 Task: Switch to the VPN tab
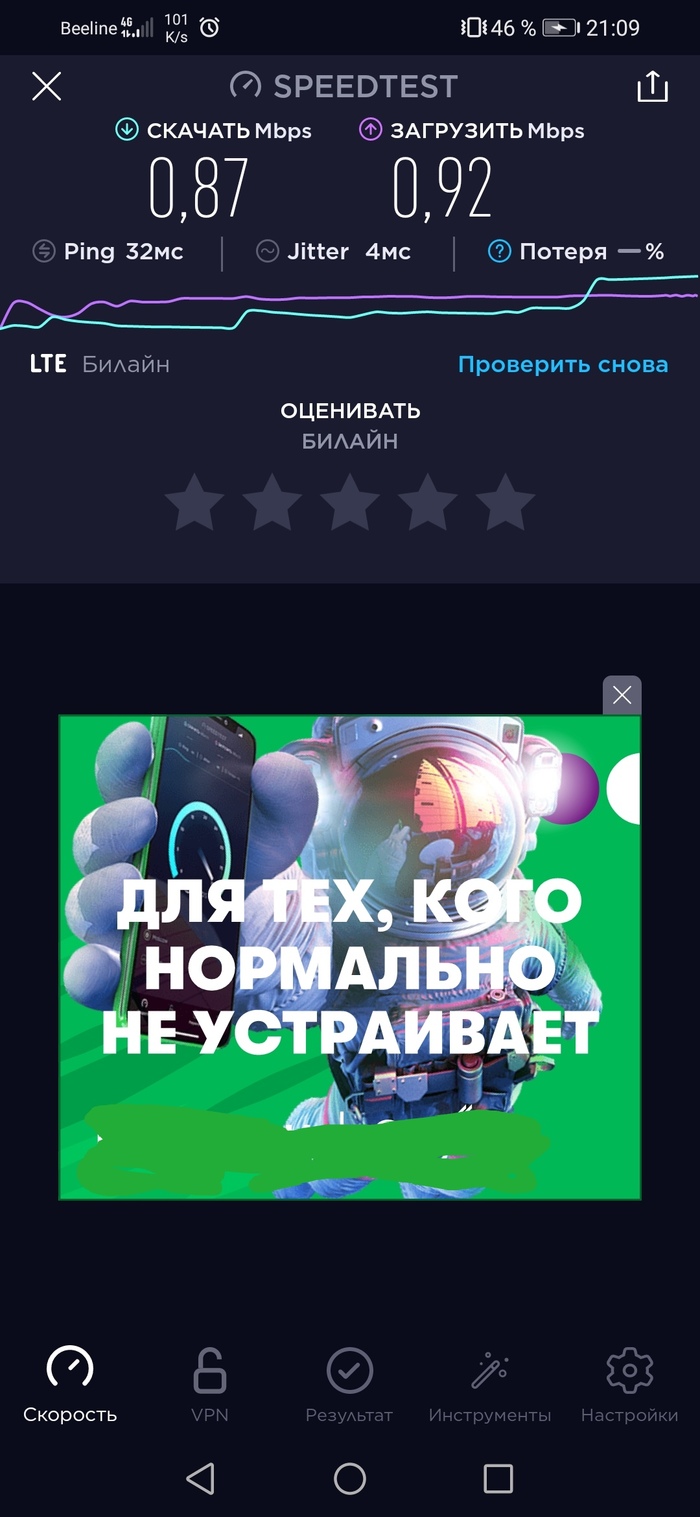[210, 1384]
